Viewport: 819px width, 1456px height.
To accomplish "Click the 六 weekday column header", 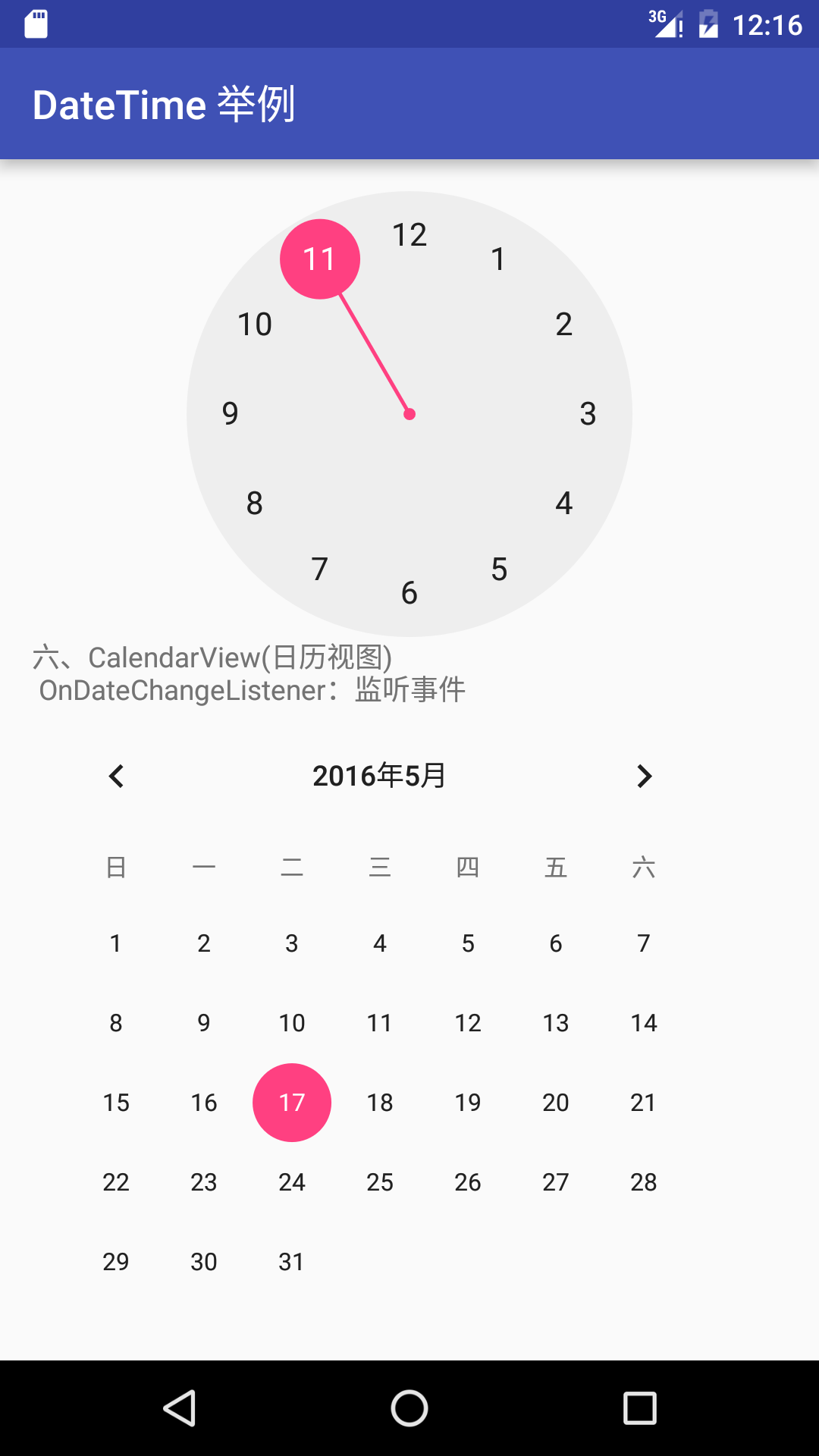I will [644, 867].
